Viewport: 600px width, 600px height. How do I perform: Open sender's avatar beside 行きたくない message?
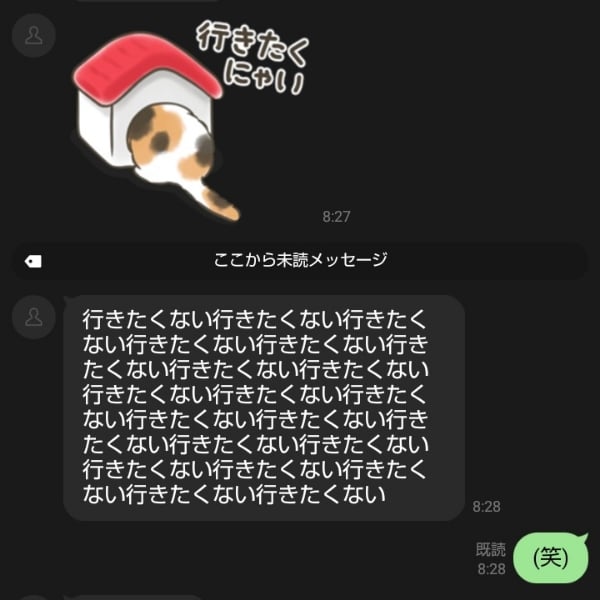tap(34, 317)
